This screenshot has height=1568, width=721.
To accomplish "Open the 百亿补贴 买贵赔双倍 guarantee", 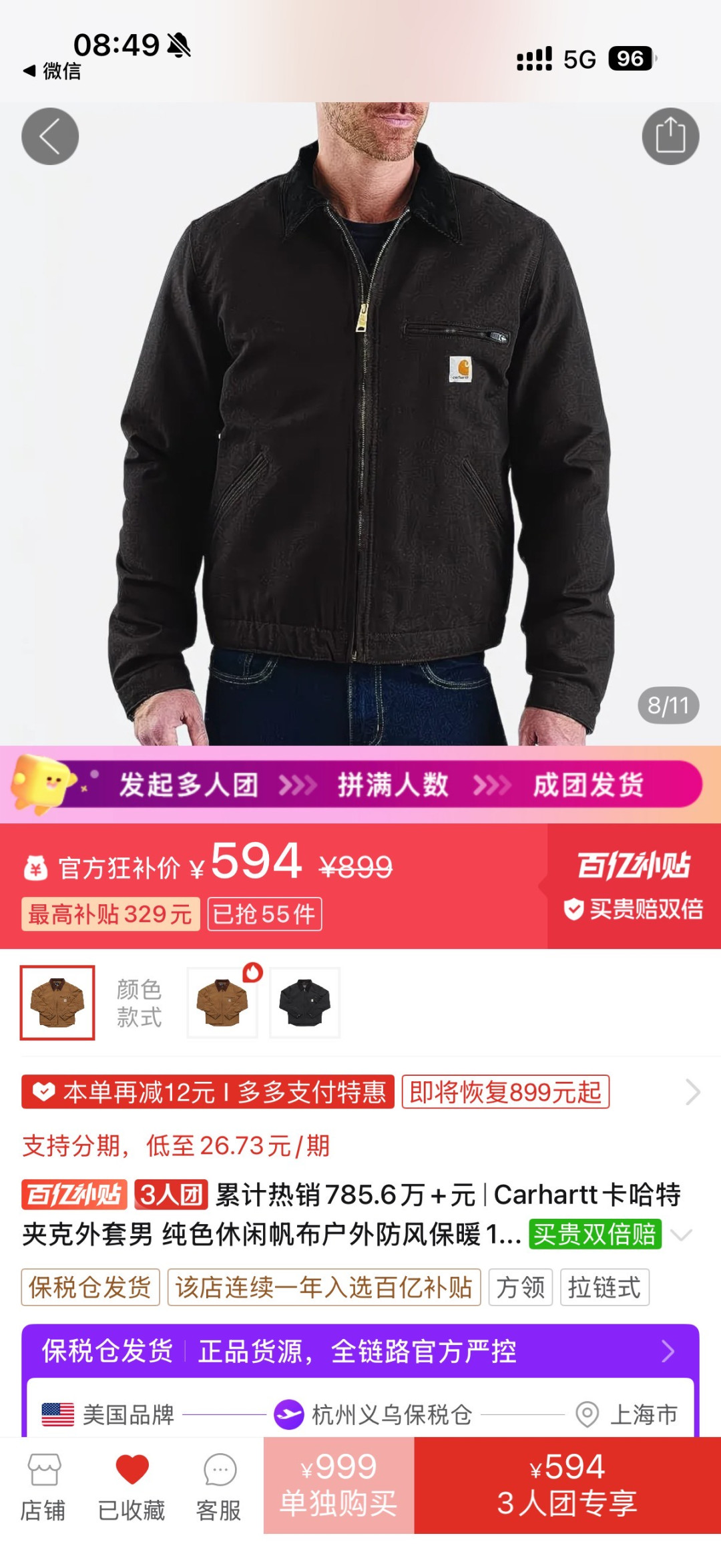I will (633, 886).
